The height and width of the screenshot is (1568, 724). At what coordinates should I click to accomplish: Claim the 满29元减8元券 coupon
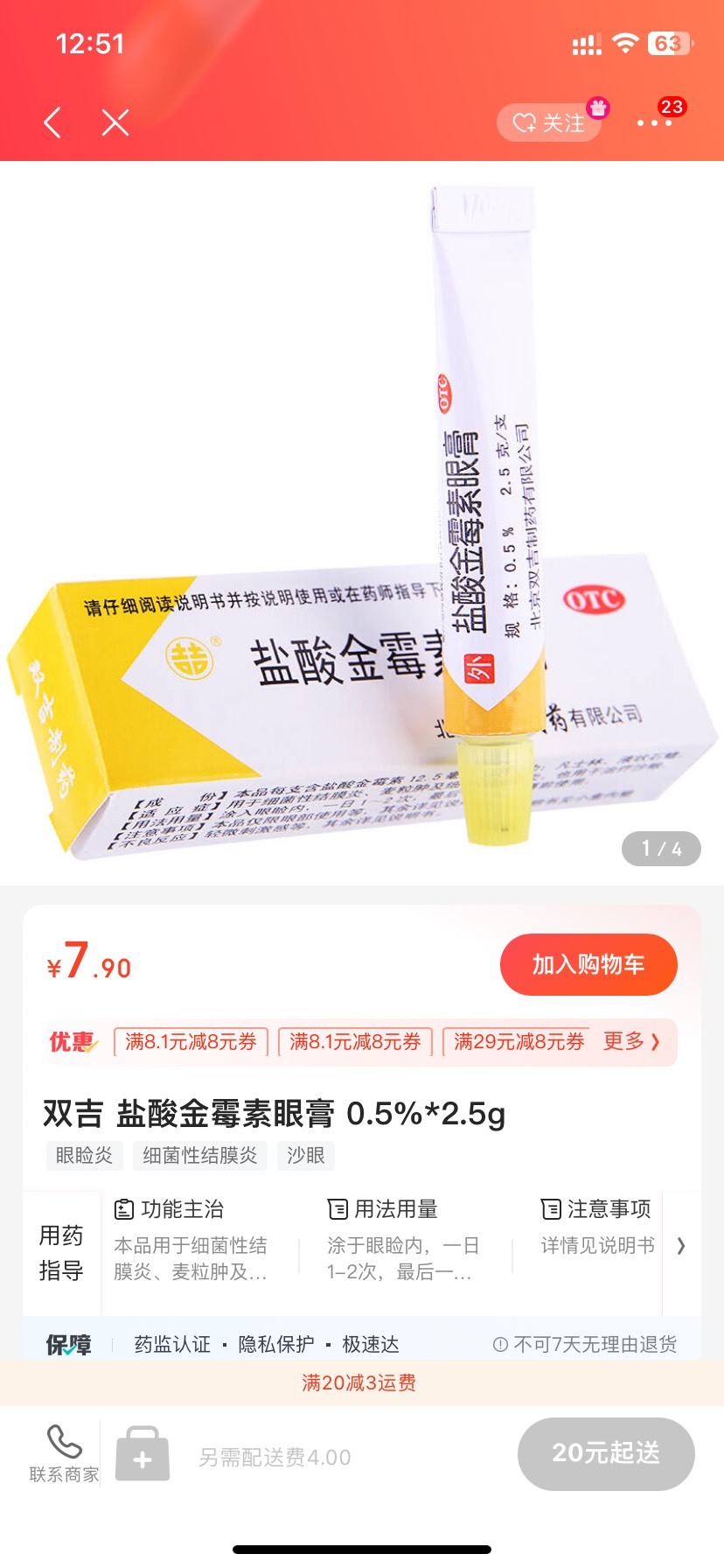(519, 1042)
